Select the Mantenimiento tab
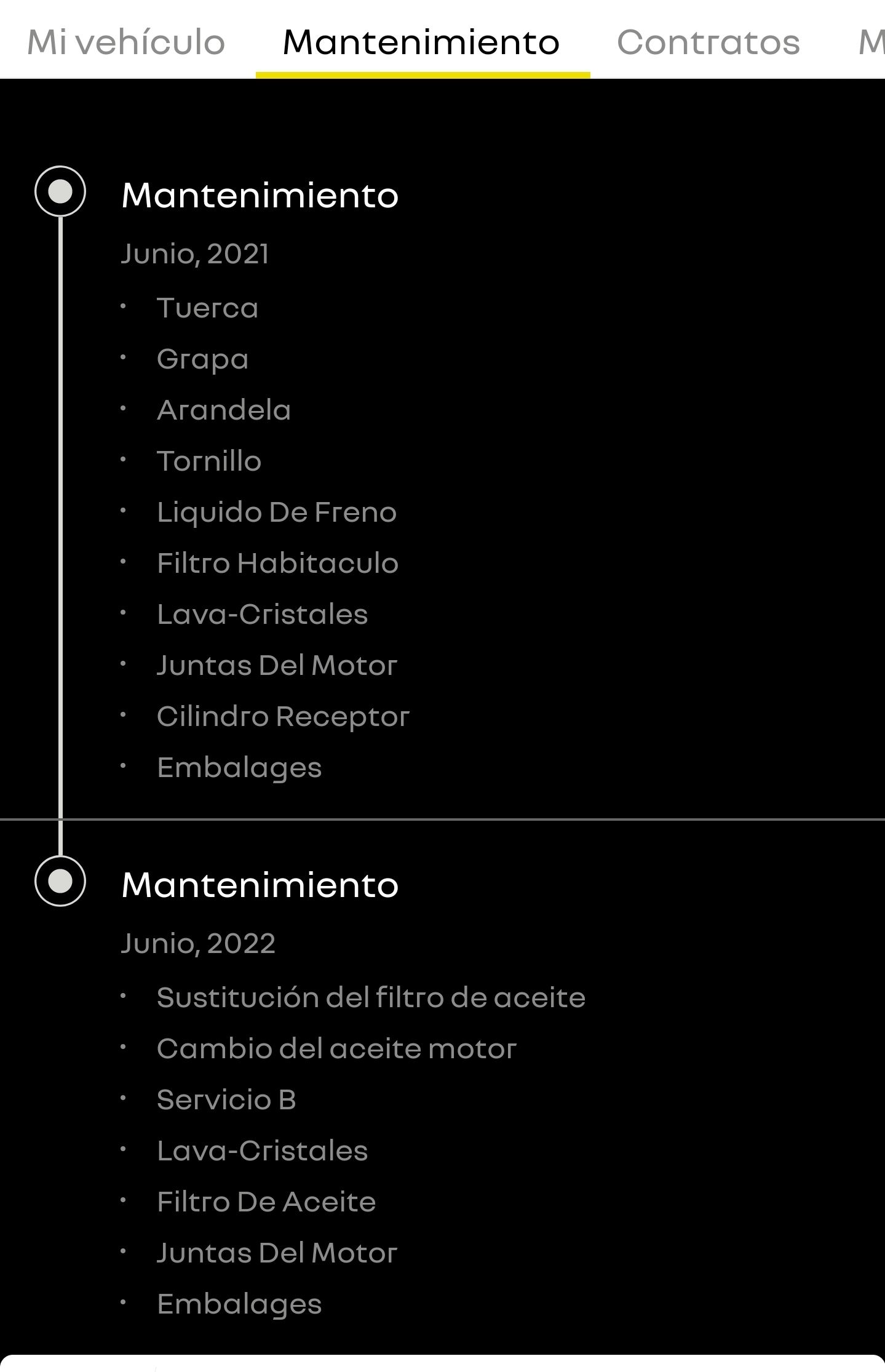 coord(421,42)
